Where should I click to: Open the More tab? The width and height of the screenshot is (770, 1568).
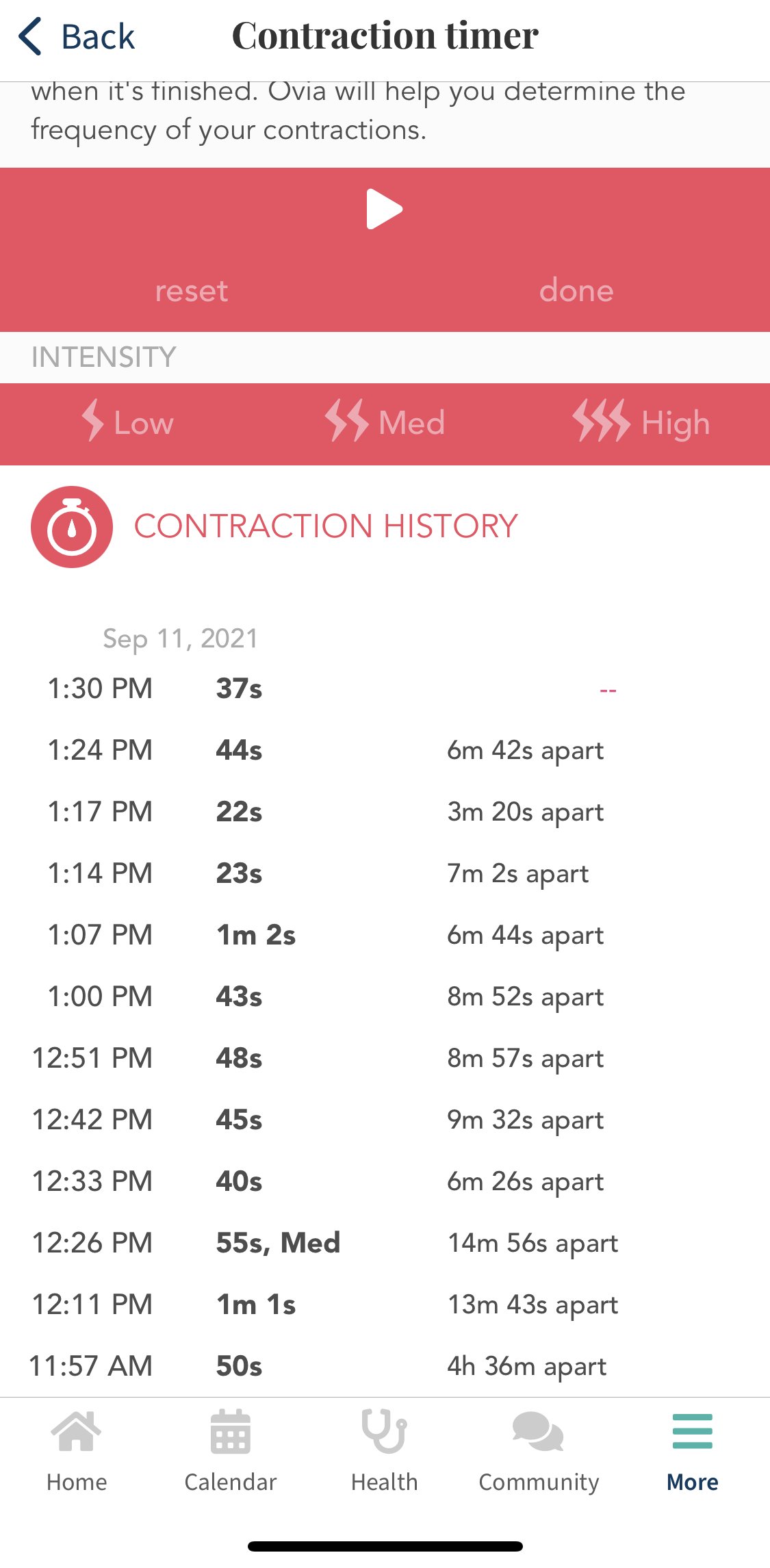tap(693, 1451)
